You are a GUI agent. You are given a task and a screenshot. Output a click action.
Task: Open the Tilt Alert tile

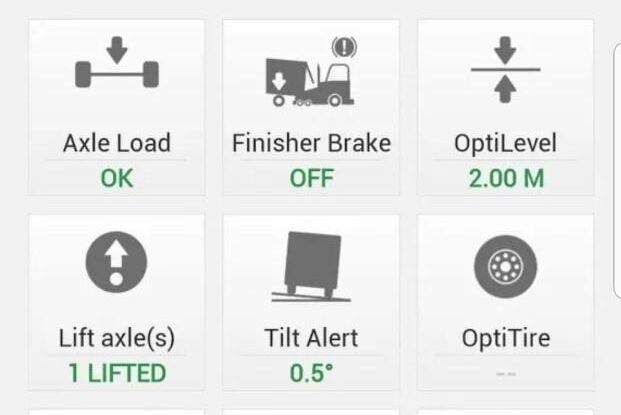pos(311,302)
